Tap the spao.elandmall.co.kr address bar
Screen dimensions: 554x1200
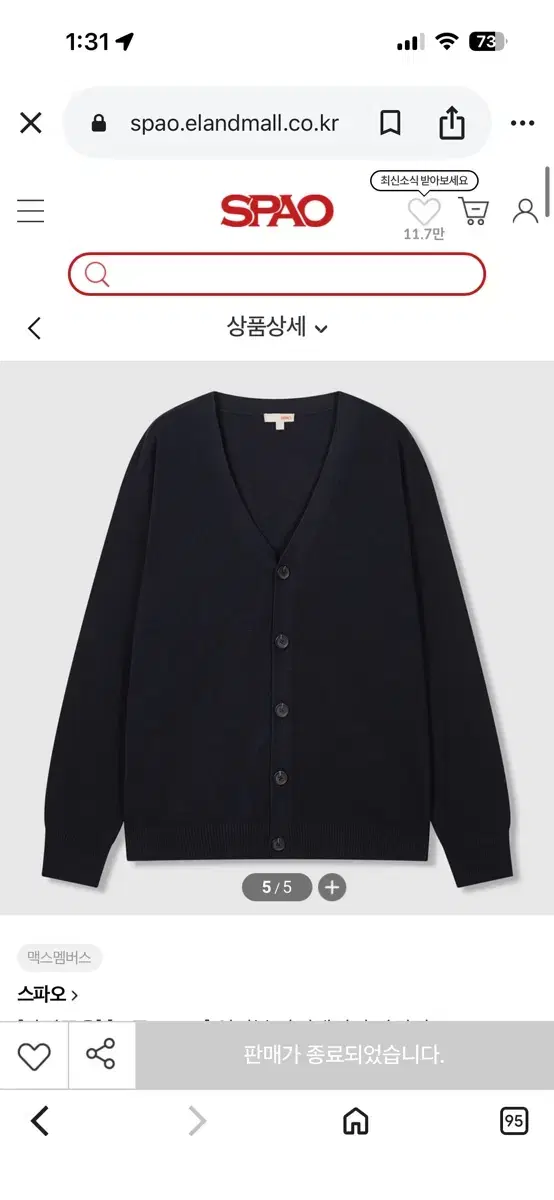click(x=235, y=123)
